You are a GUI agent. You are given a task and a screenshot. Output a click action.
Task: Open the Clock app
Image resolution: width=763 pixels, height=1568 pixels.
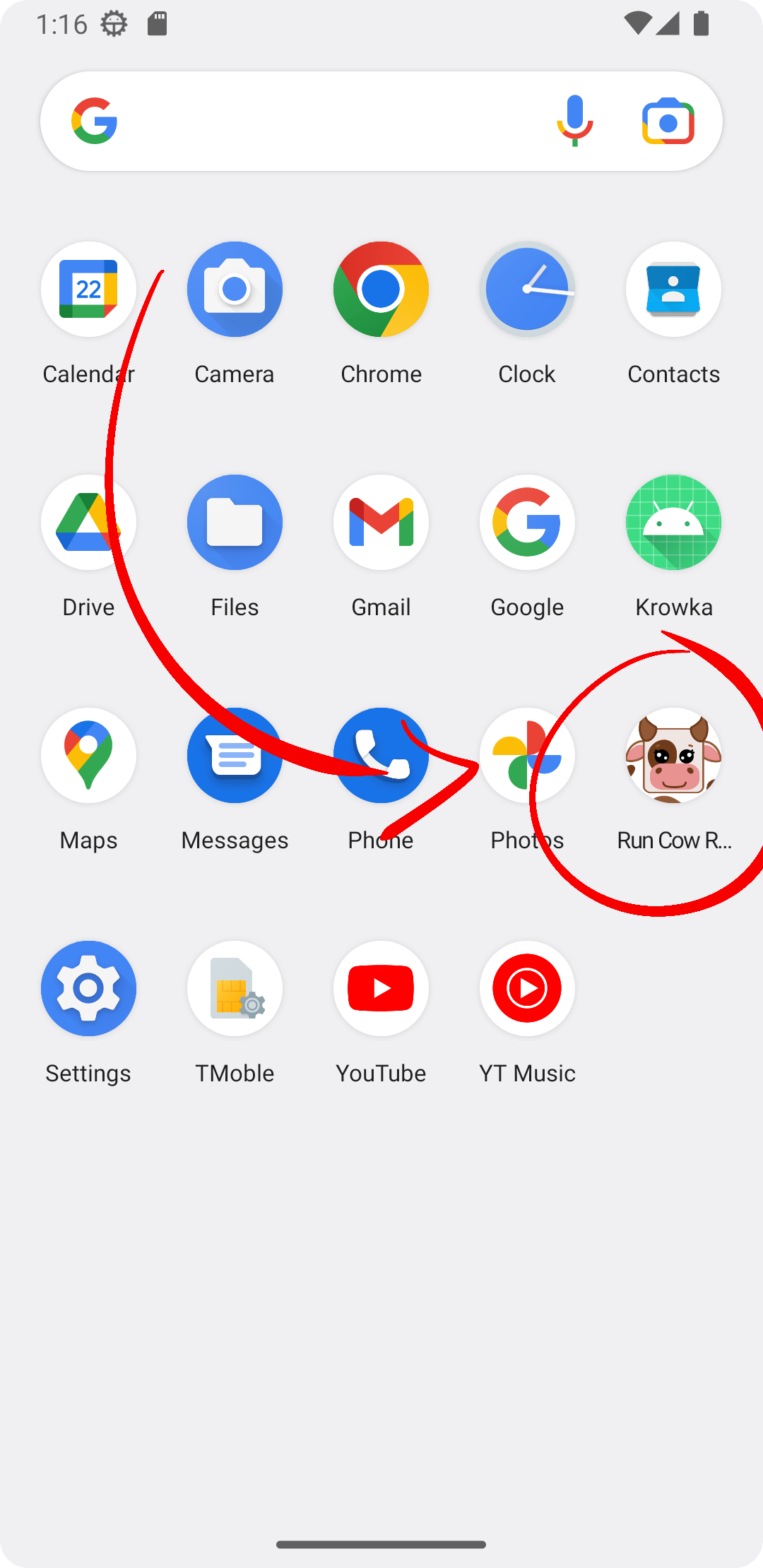527,290
